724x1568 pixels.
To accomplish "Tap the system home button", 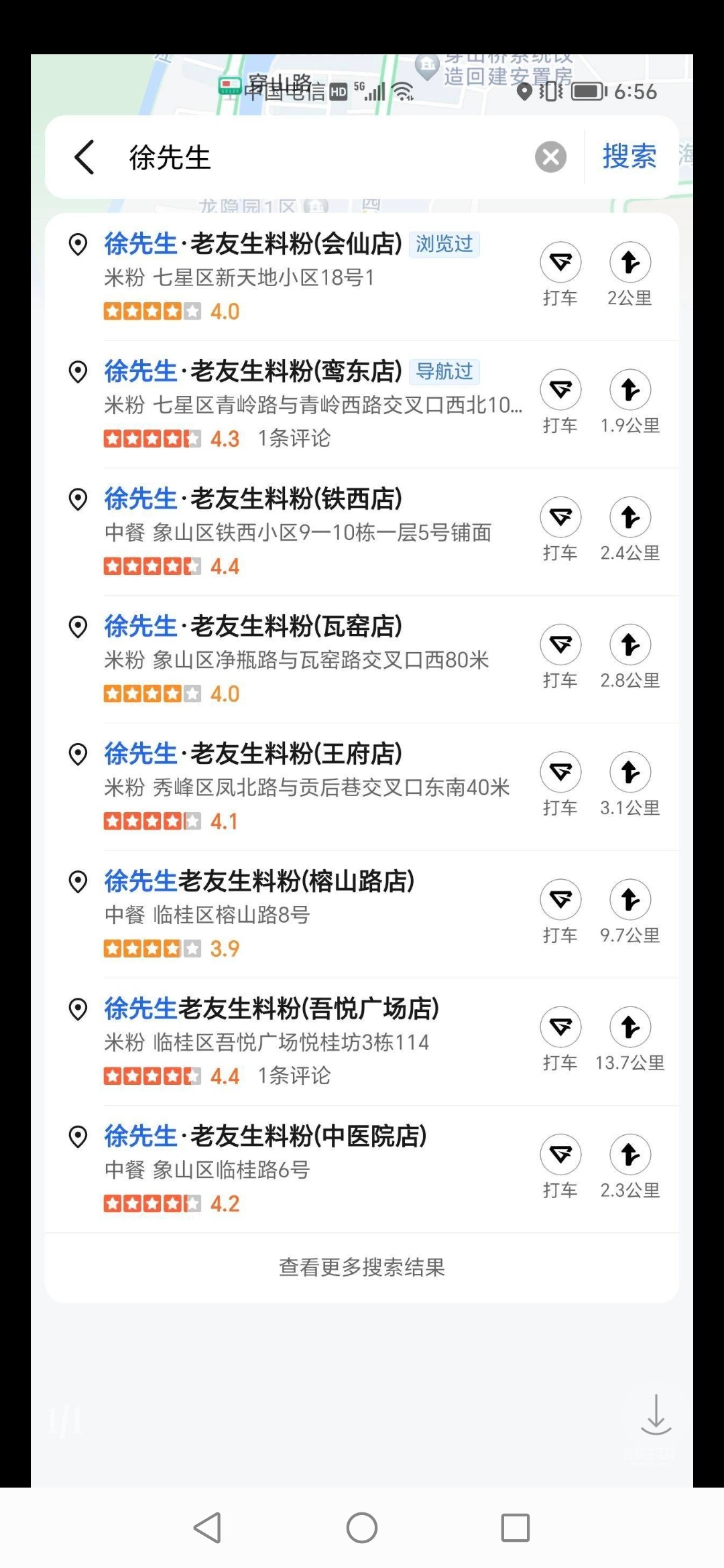I will tap(362, 1528).
